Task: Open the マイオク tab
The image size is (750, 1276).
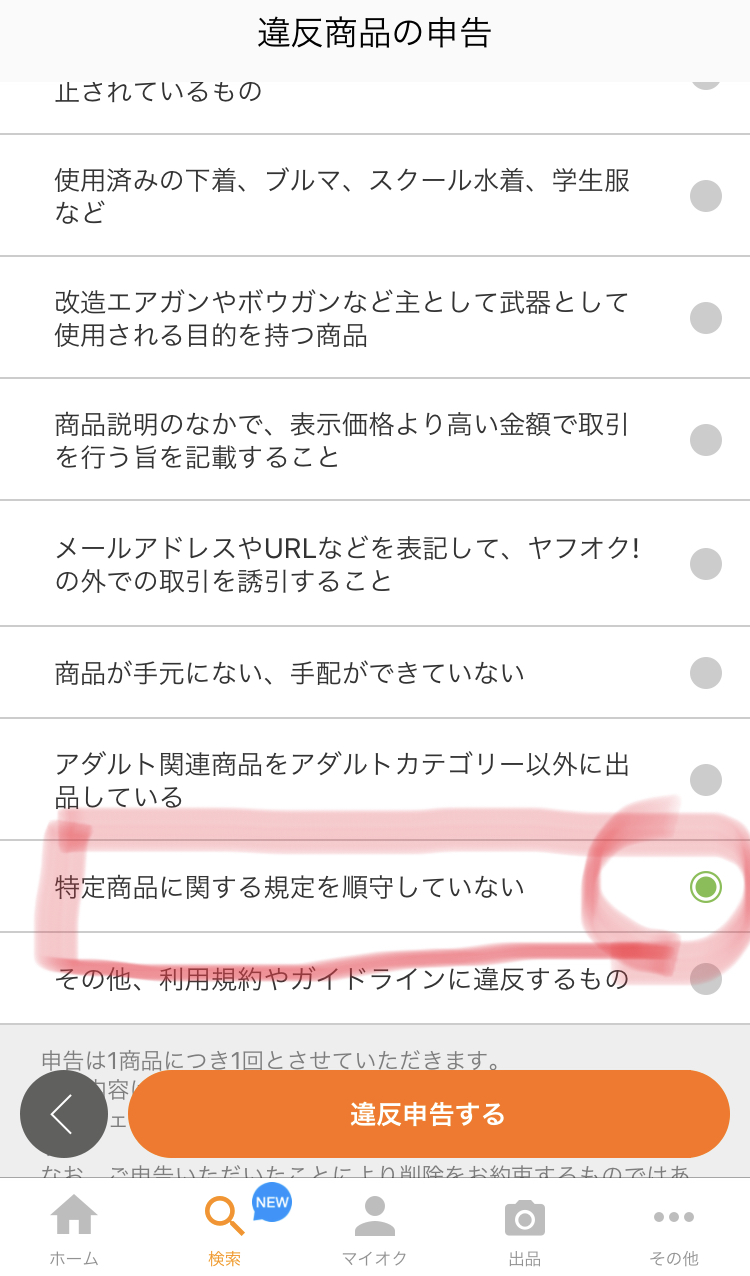Action: [x=375, y=1230]
